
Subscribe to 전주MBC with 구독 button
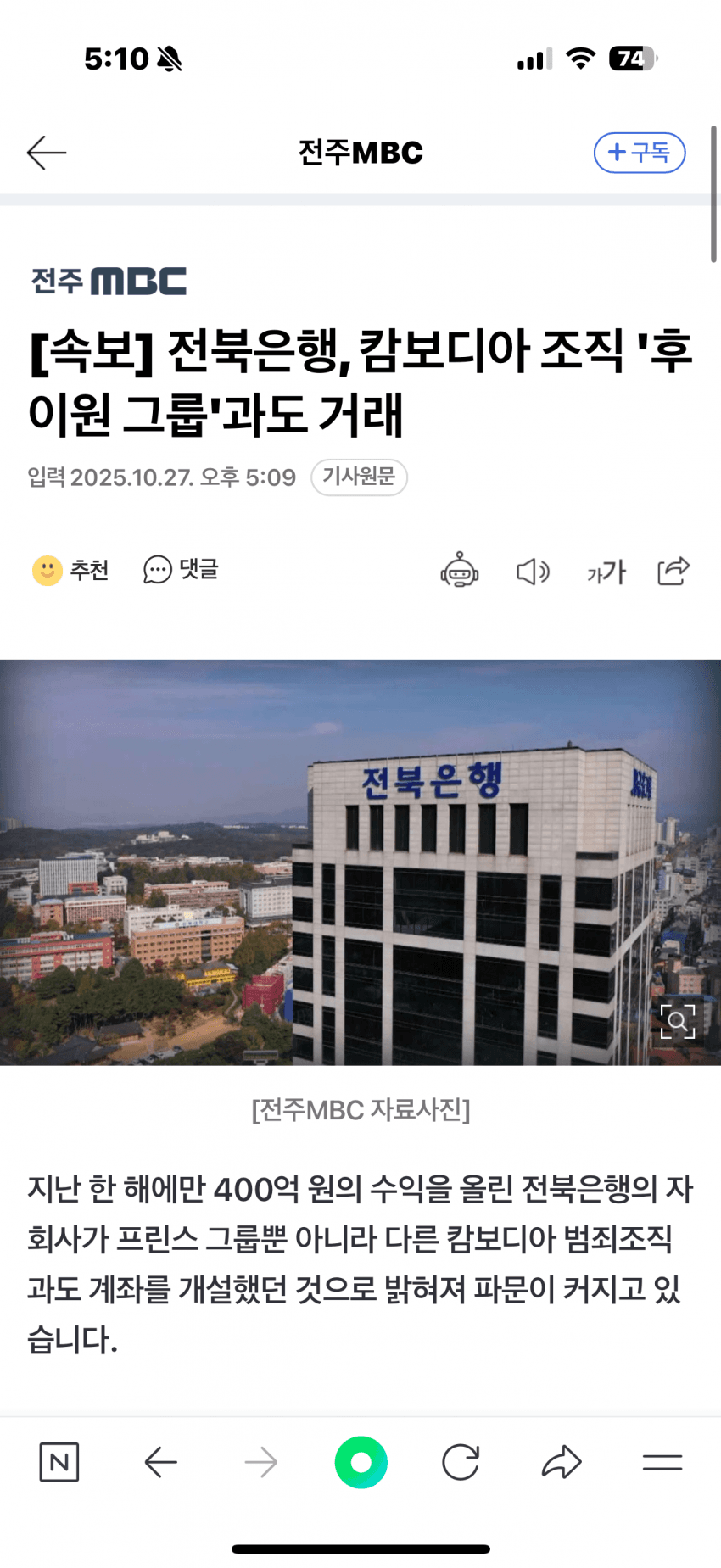pos(639,153)
